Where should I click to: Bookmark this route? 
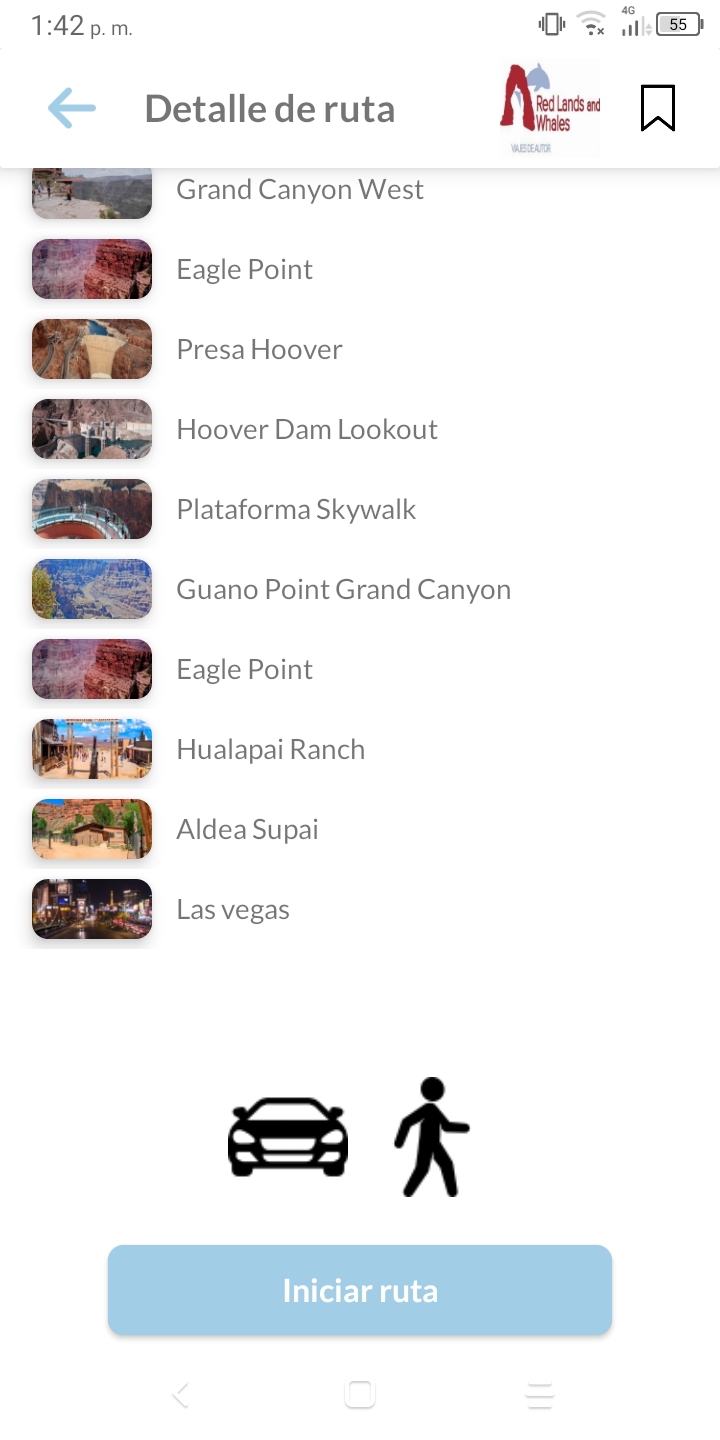pos(657,108)
